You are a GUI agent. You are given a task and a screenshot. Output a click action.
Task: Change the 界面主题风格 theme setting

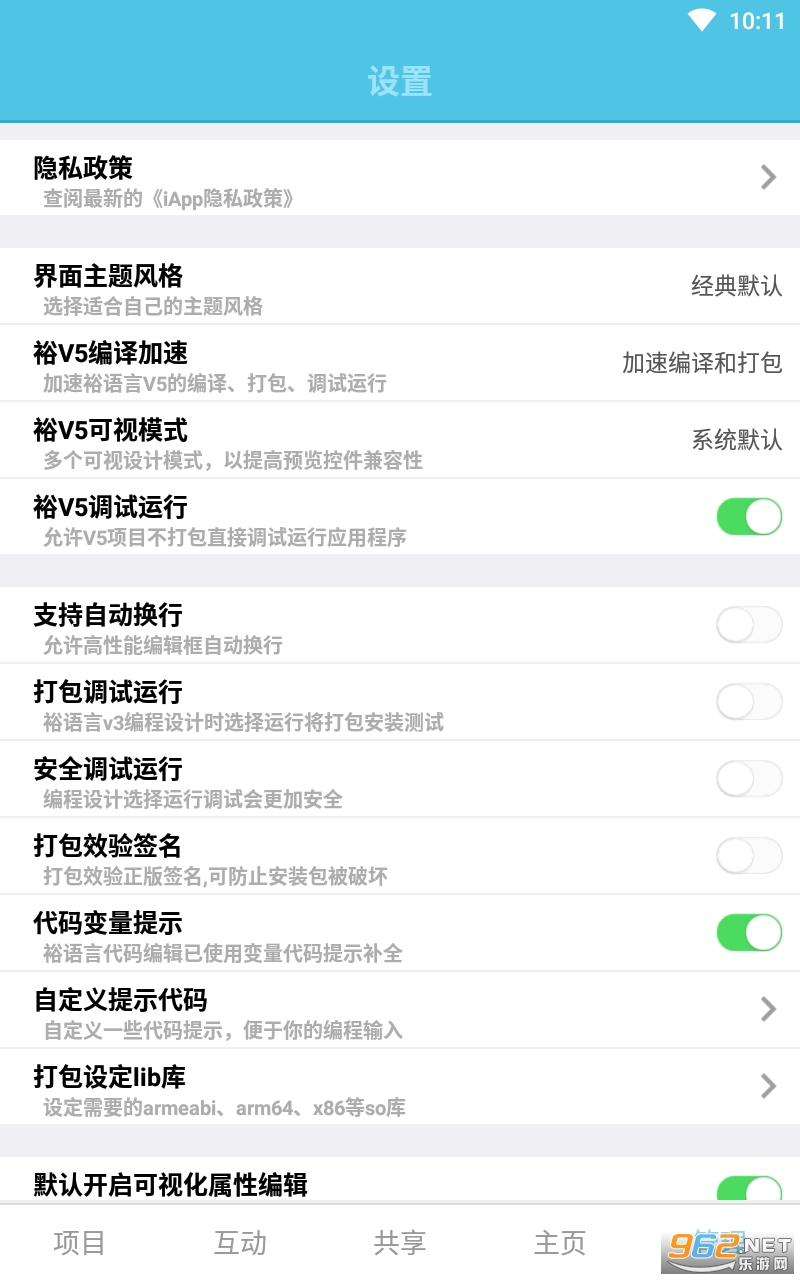400,287
